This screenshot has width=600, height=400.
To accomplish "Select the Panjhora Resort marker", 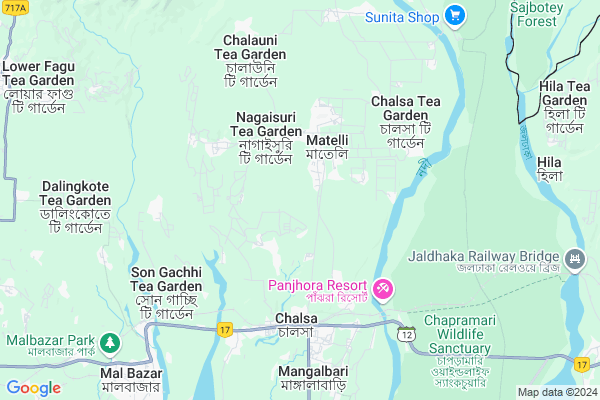I will (385, 290).
